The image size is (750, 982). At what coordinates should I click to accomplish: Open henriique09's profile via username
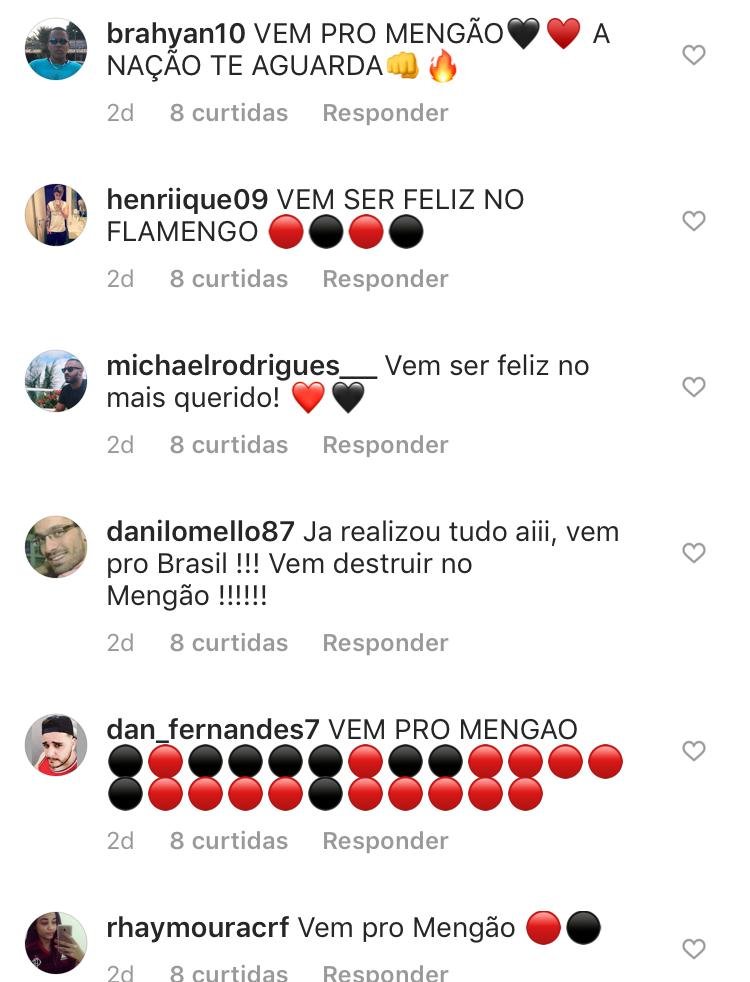(187, 200)
